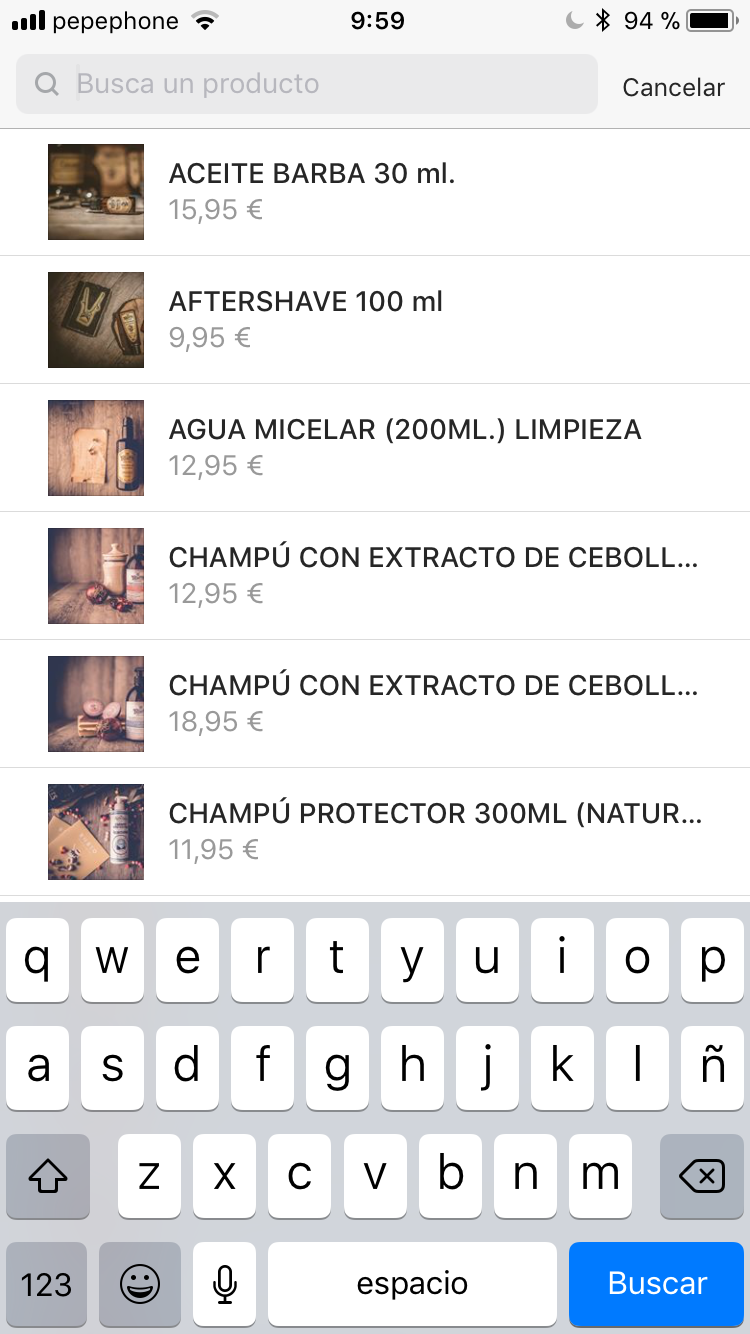Tap the backspace key on the keyboard

pyautogui.click(x=701, y=1176)
